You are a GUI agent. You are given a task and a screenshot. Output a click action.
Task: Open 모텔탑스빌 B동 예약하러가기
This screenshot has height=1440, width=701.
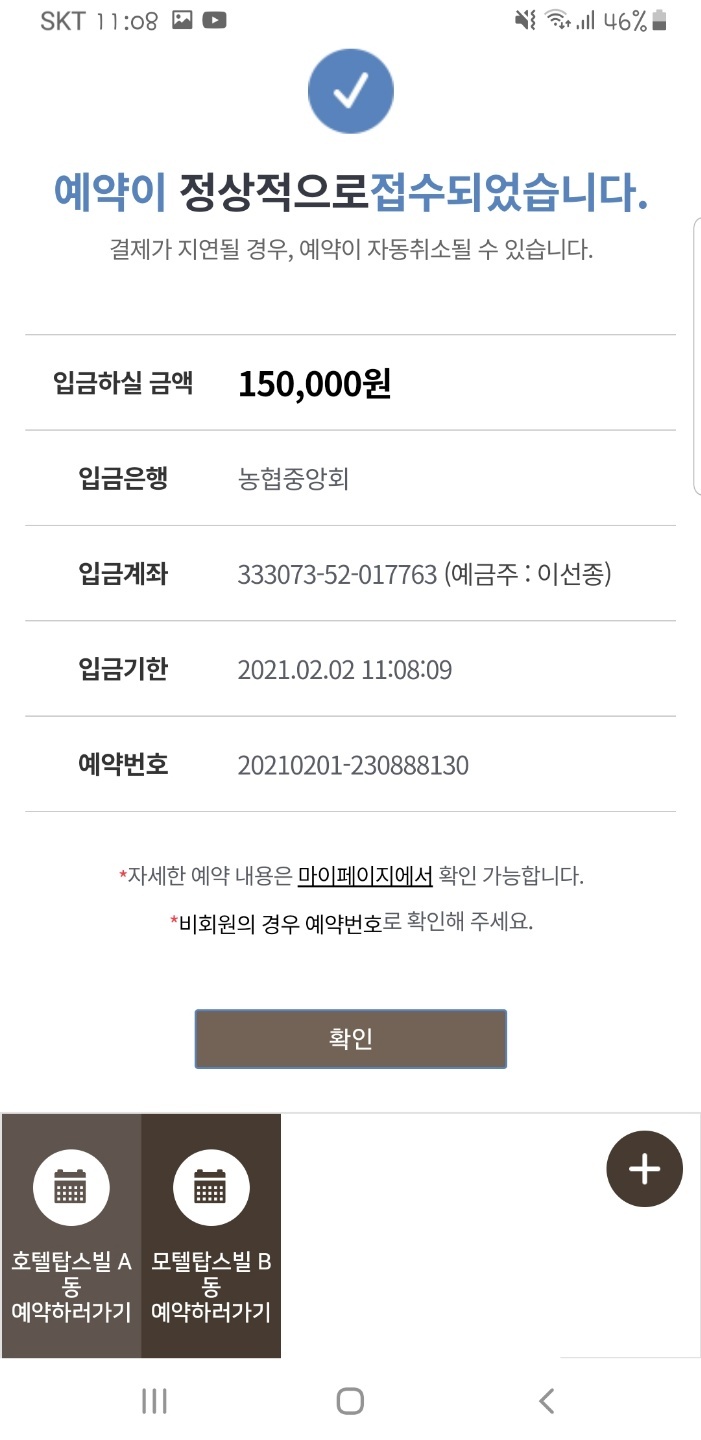click(211, 1236)
